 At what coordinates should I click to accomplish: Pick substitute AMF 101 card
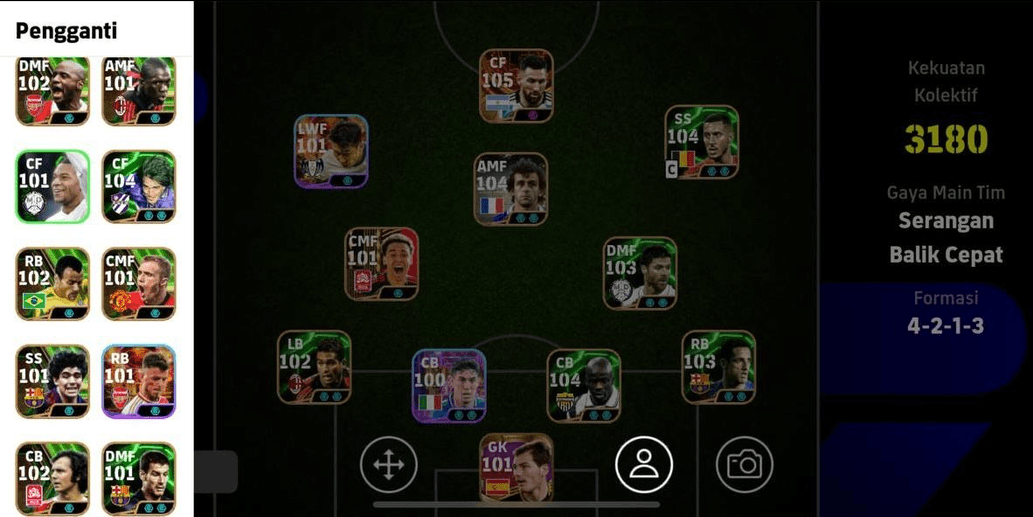tap(139, 90)
